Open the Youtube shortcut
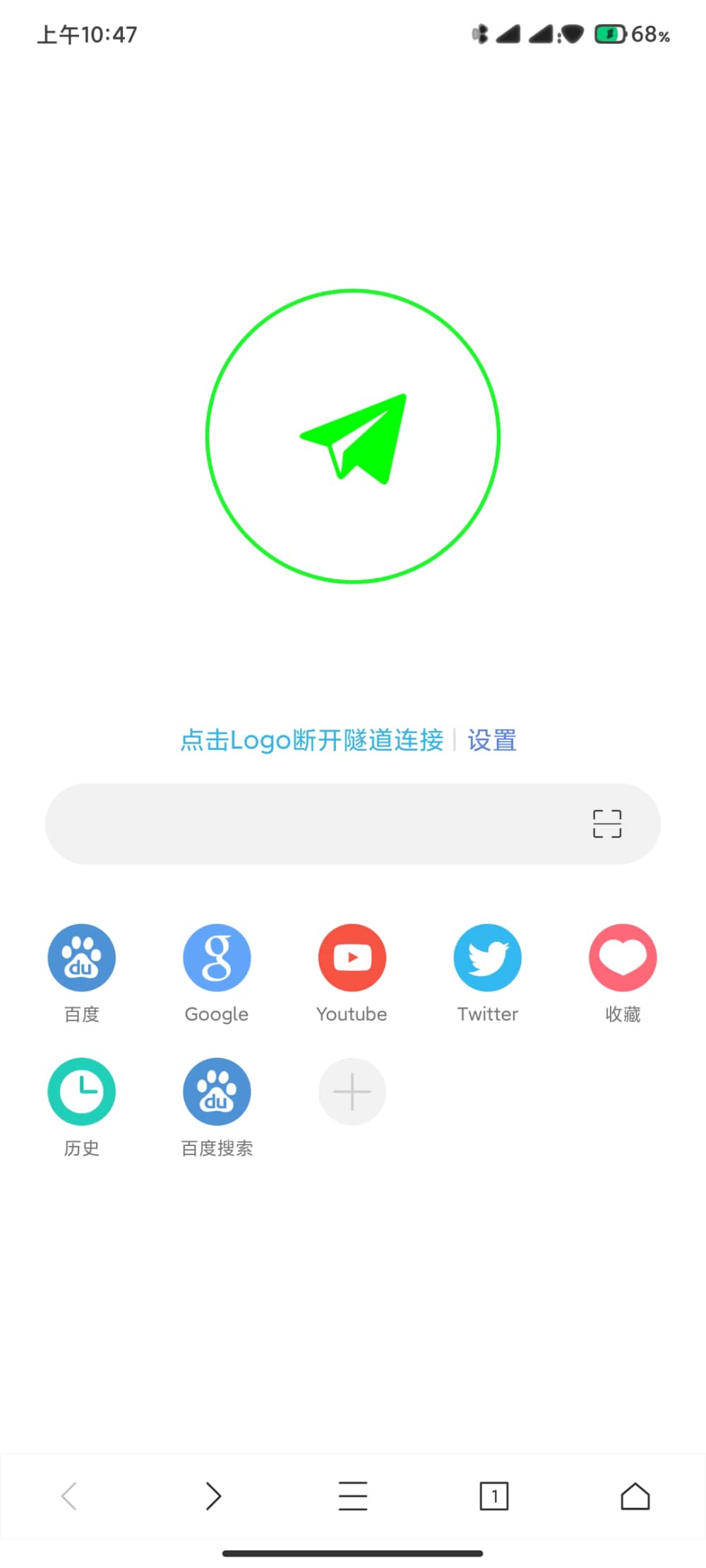The image size is (706, 1568). (352, 958)
